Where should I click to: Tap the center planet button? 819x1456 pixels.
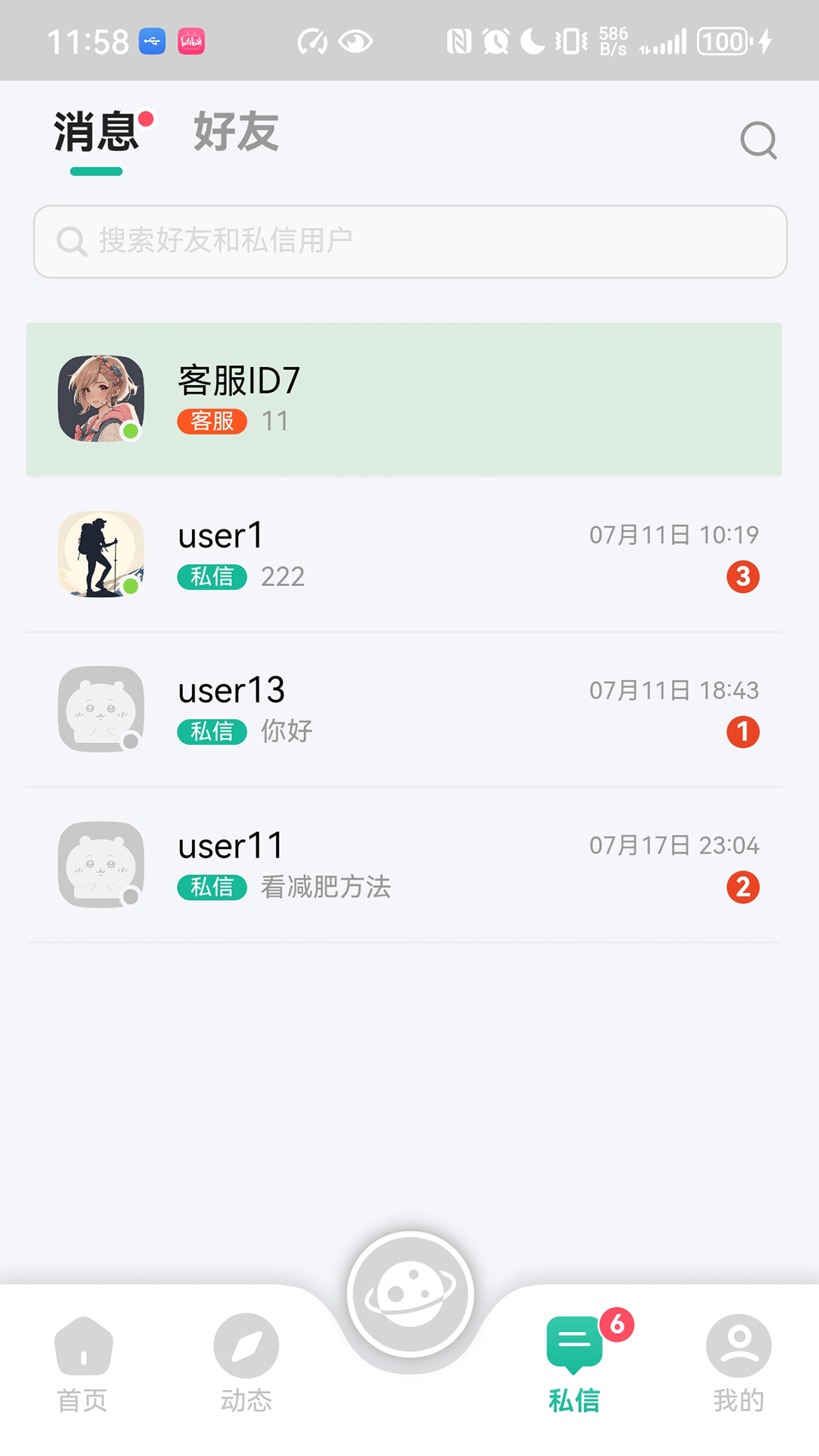[x=410, y=1294]
